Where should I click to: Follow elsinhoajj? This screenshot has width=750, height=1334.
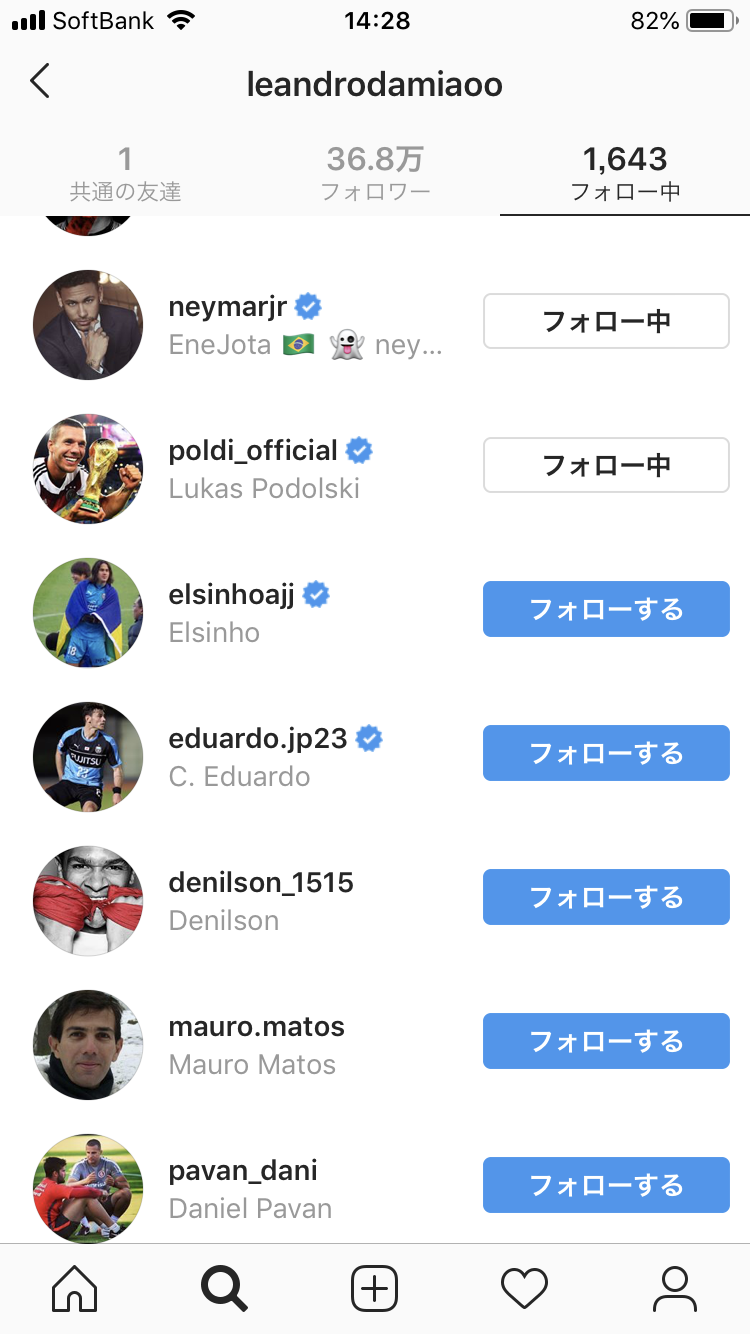(x=606, y=609)
